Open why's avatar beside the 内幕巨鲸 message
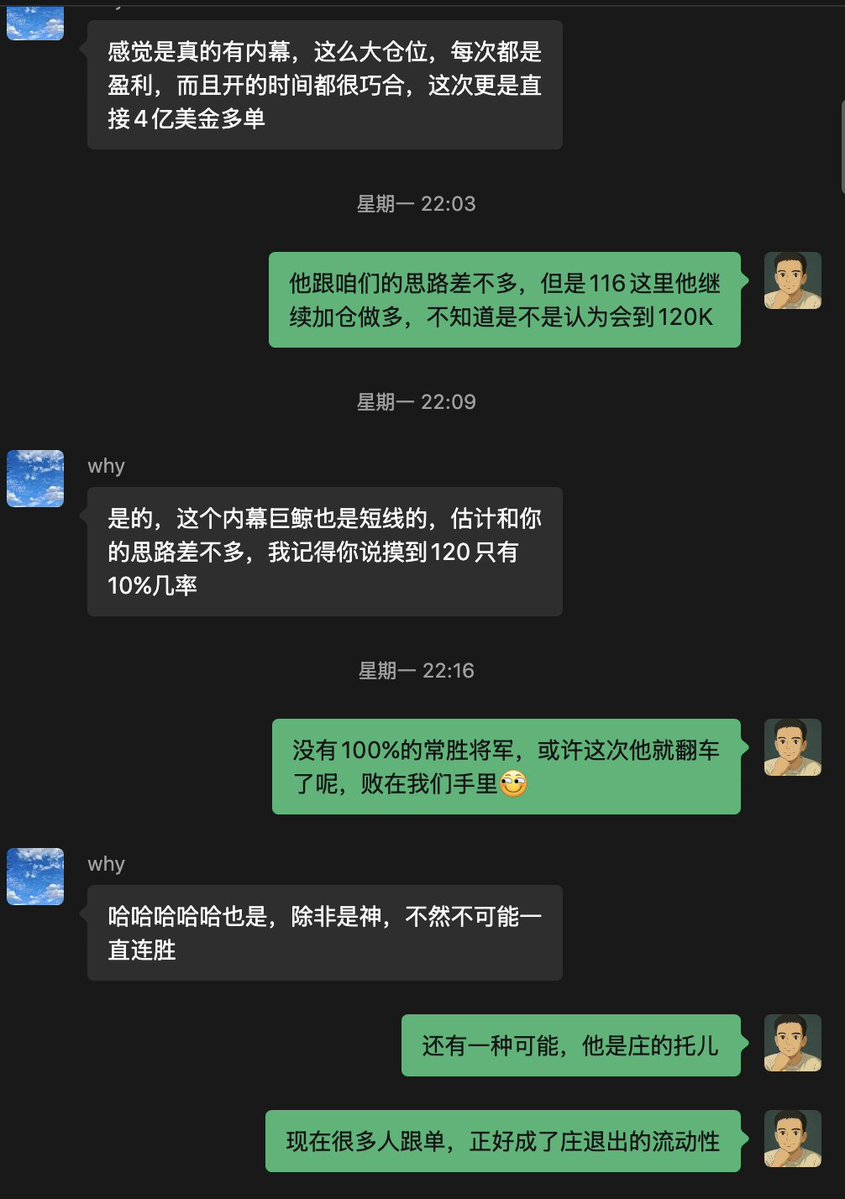Screen dimensions: 845x1199 (x=35, y=478)
